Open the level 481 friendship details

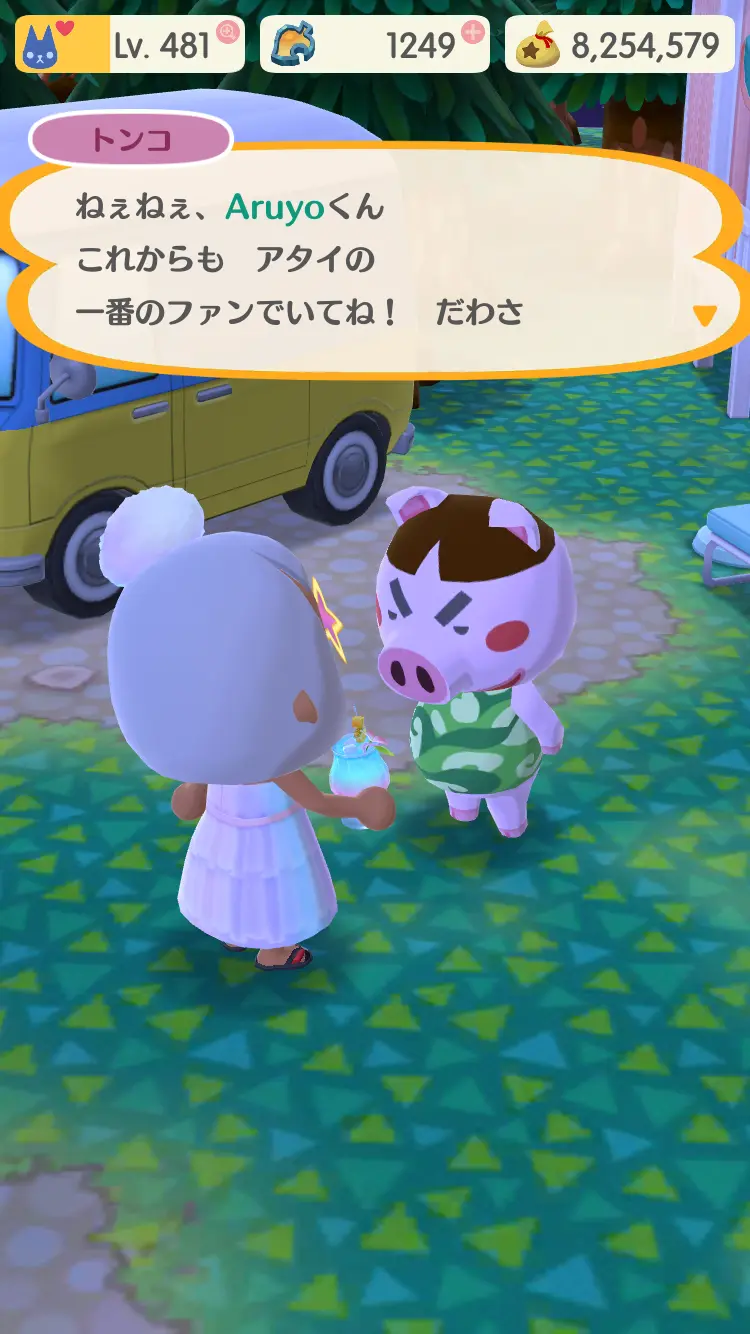130,45
